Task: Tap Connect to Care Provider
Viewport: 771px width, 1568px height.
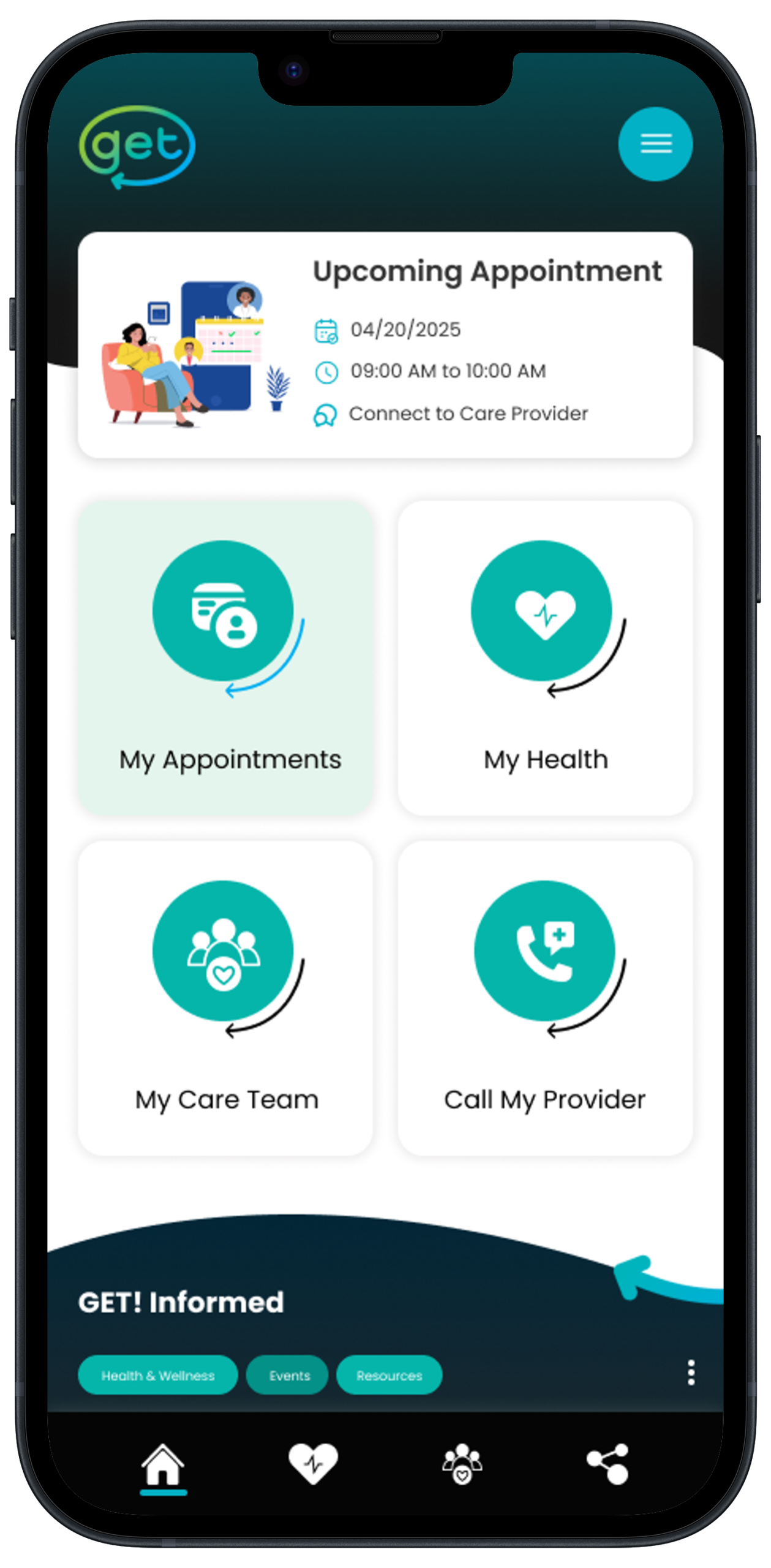Action: tap(467, 414)
